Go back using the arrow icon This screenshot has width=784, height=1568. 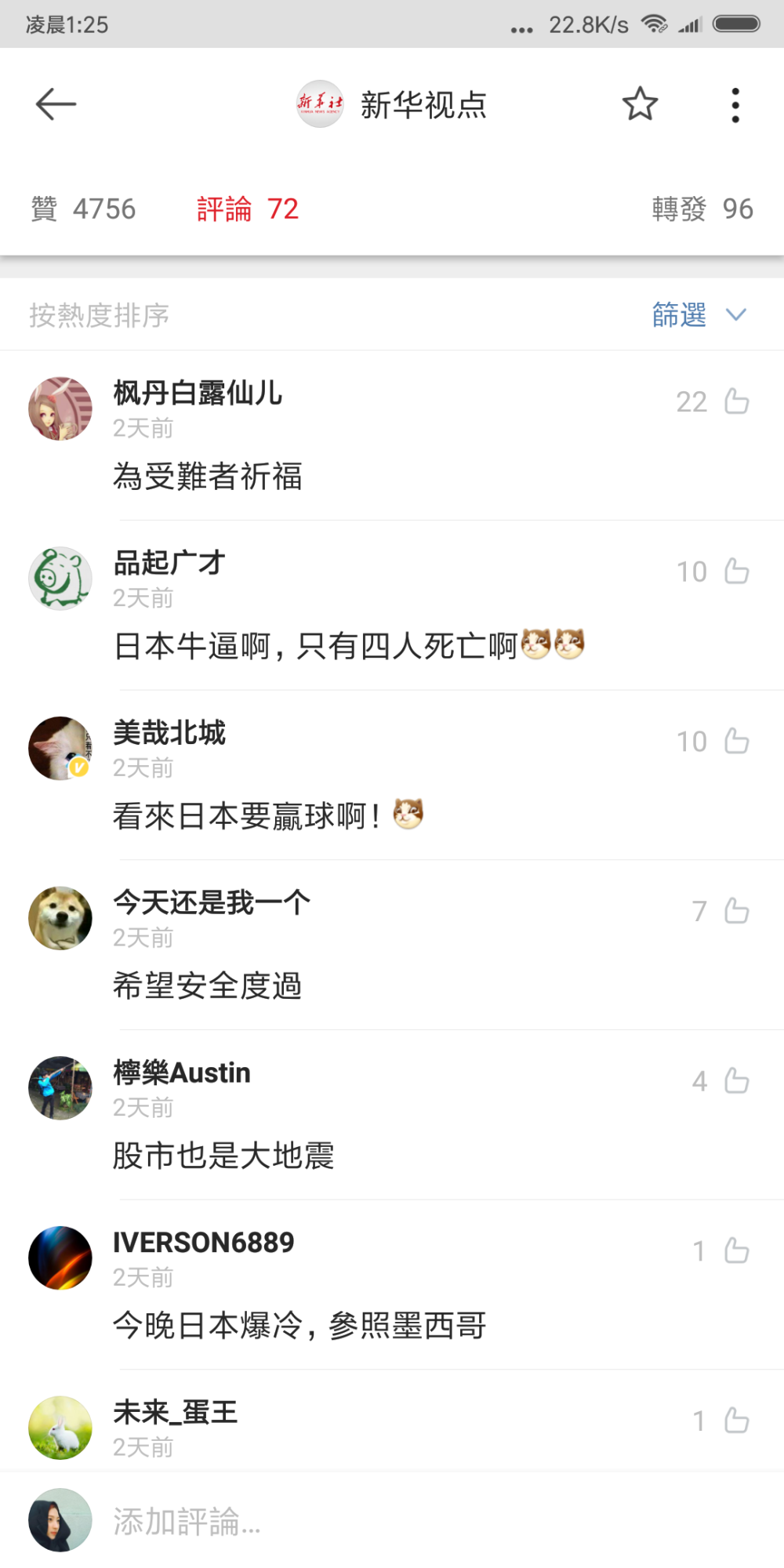click(x=56, y=104)
